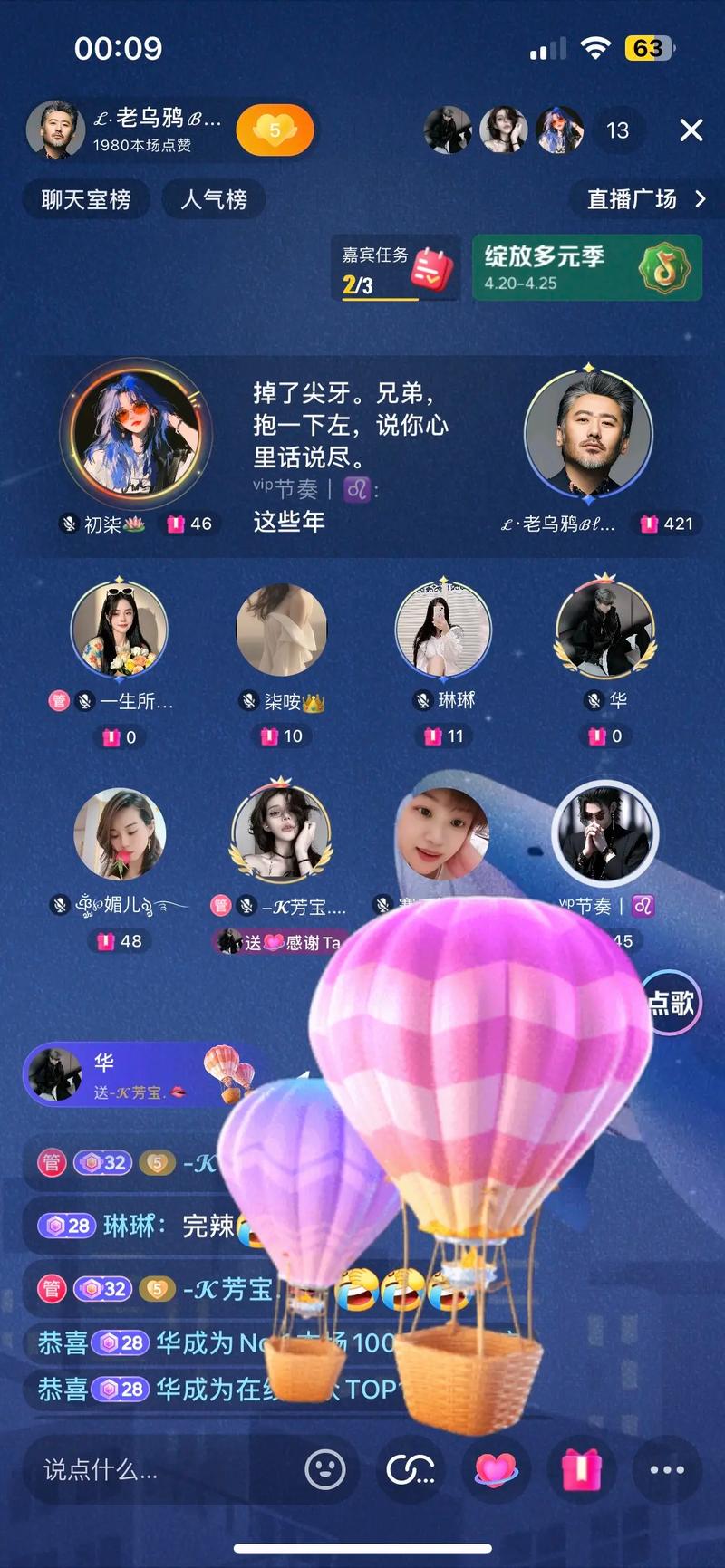Open the gift box panel
Viewport: 725px width, 1568px height.
click(x=581, y=1469)
